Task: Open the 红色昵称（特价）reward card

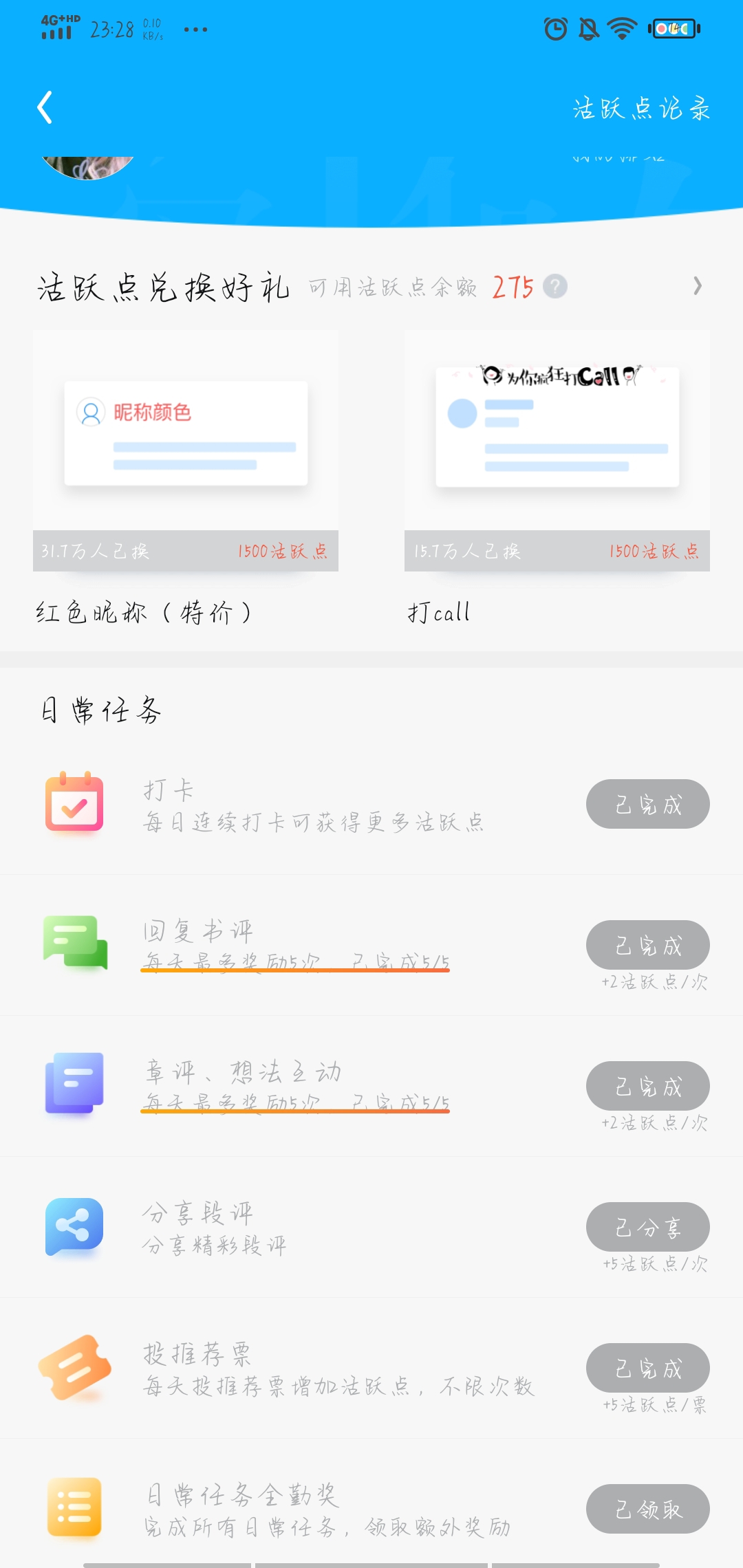Action: click(186, 450)
